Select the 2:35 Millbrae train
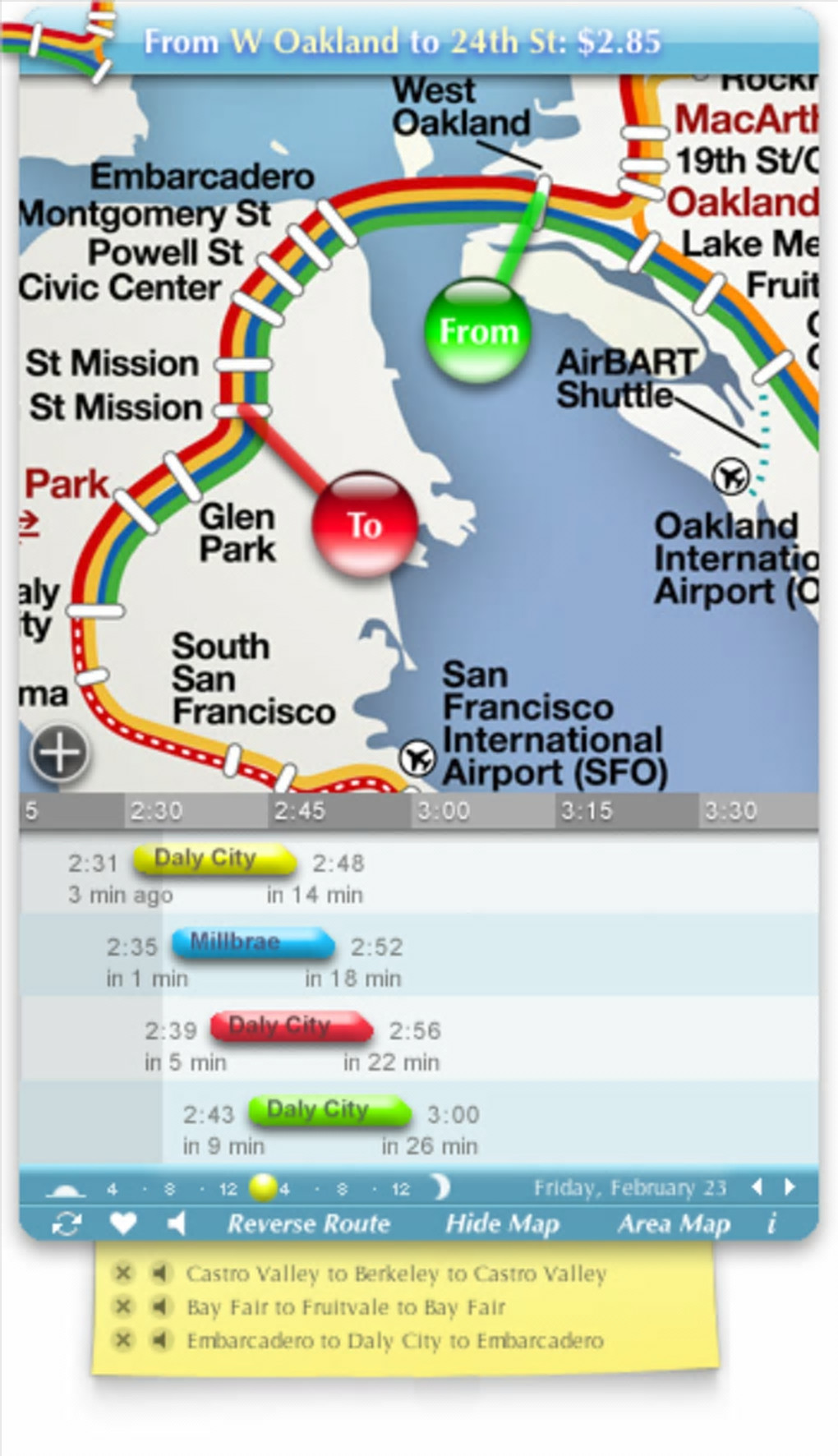This screenshot has width=838, height=1456. pos(252,943)
